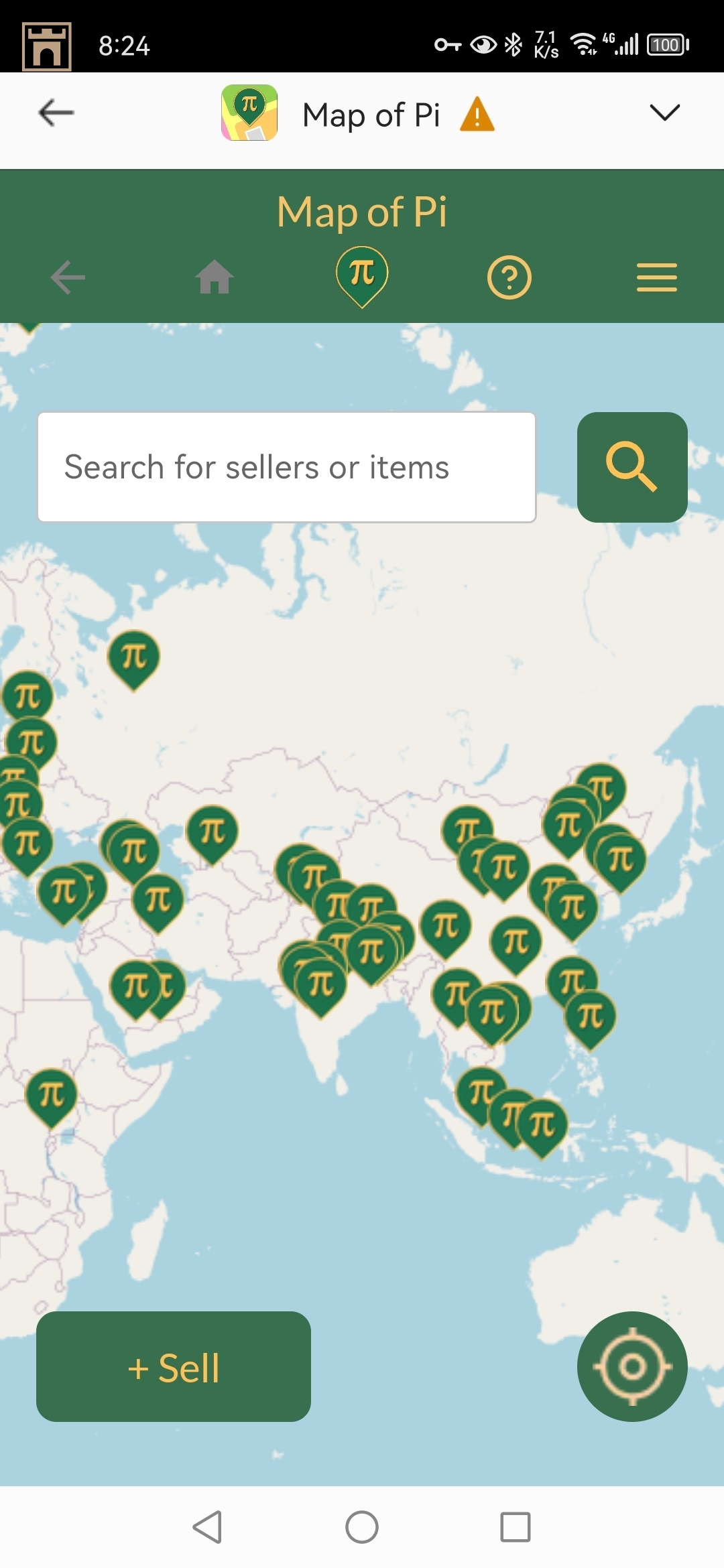Viewport: 724px width, 1568px height.
Task: Select the Pi marker in East Africa
Action: point(52,1096)
